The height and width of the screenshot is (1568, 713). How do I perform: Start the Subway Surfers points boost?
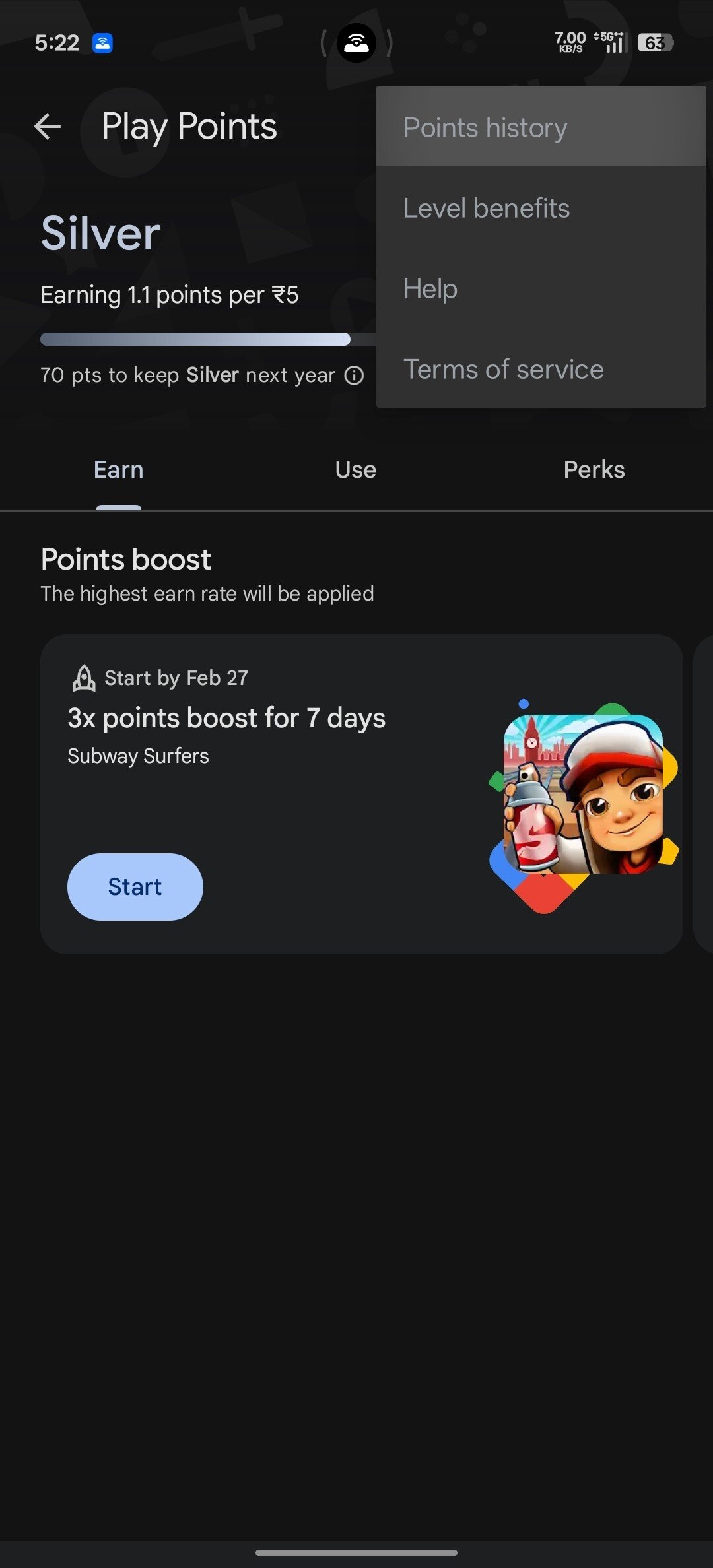pos(135,886)
